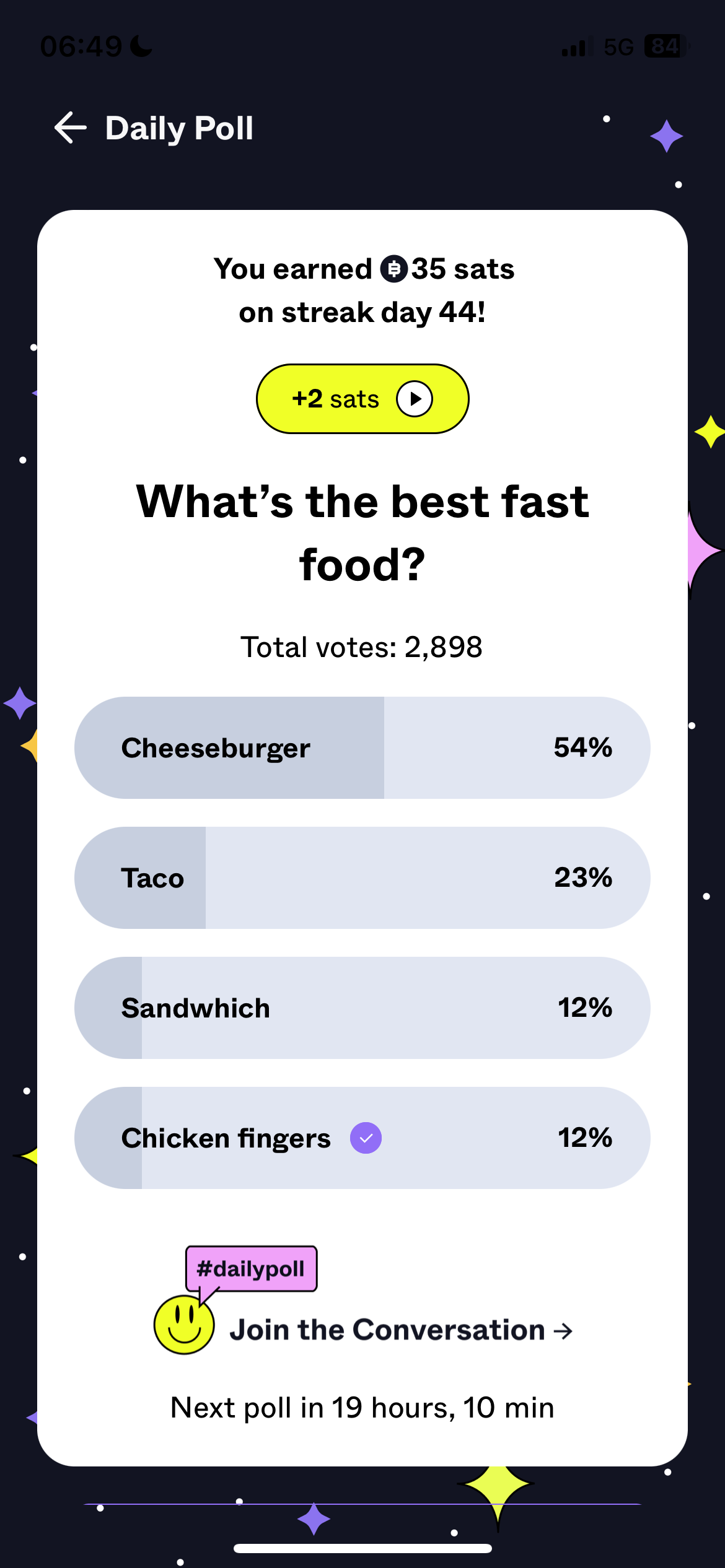Go back from the Daily Poll
Image resolution: width=725 pixels, height=1568 pixels.
[70, 128]
